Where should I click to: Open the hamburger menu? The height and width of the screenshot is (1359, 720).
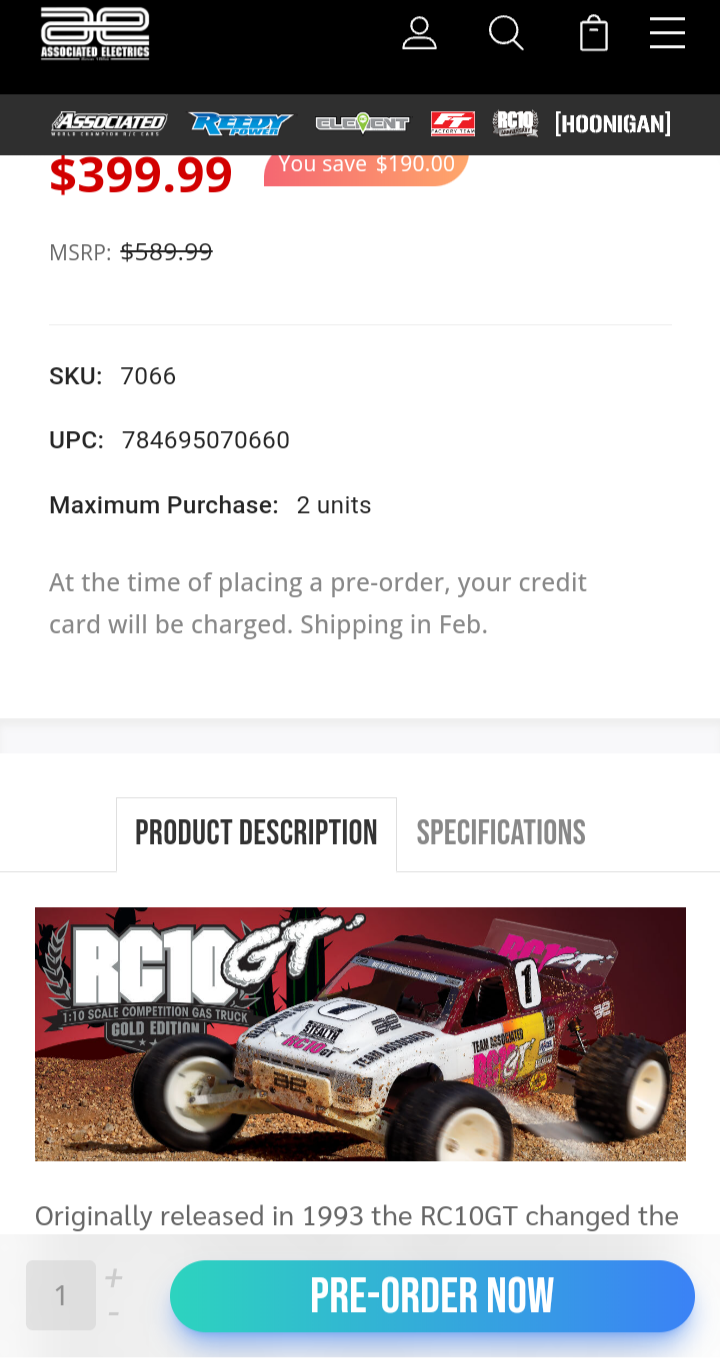(x=667, y=33)
